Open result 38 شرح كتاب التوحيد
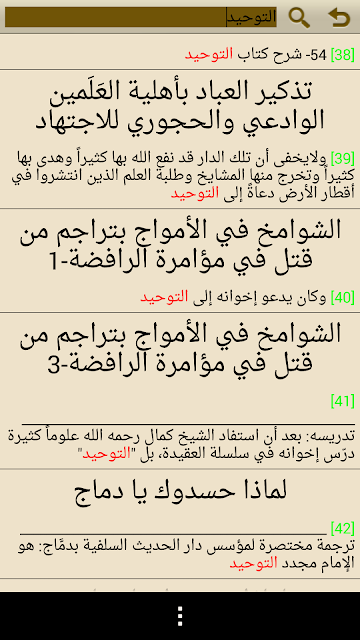The width and height of the screenshot is (360, 640). (180, 54)
